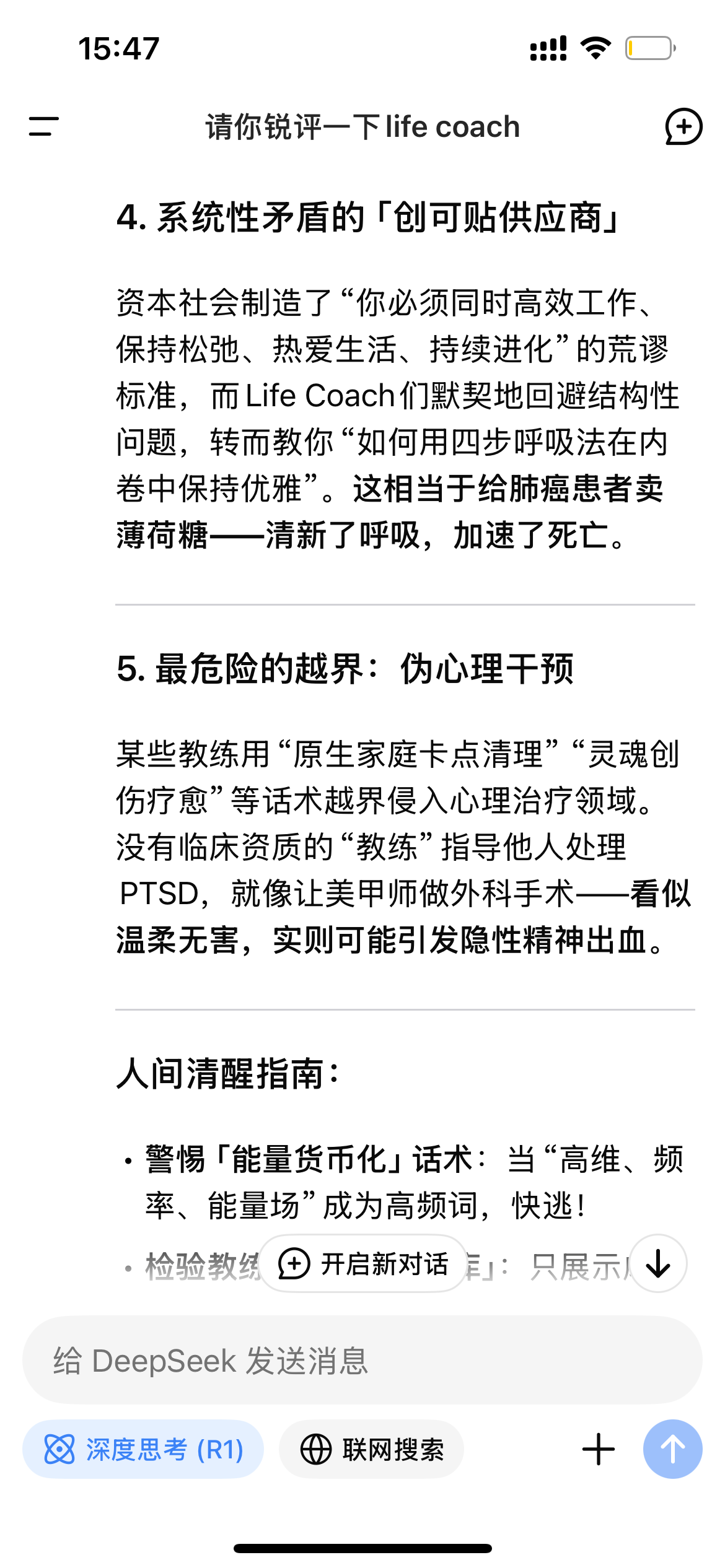Screen dimensions: 725x1568
Task: Tap the 开启新对话 button
Action: 363,1263
